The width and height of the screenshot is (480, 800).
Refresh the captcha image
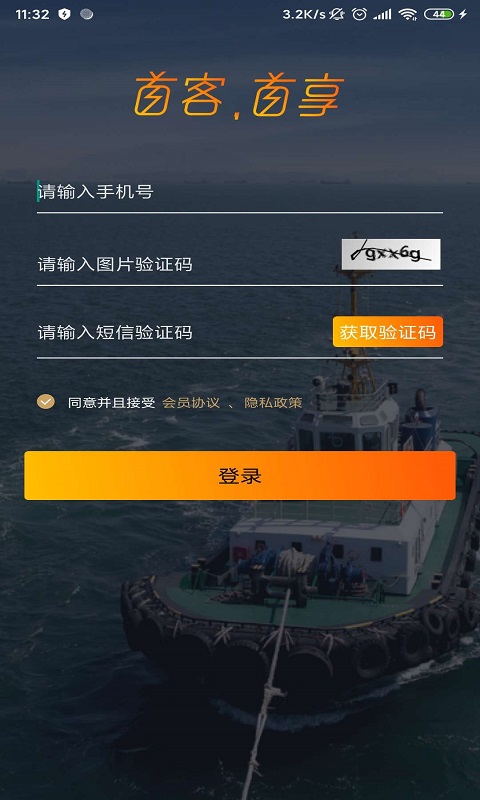(391, 254)
